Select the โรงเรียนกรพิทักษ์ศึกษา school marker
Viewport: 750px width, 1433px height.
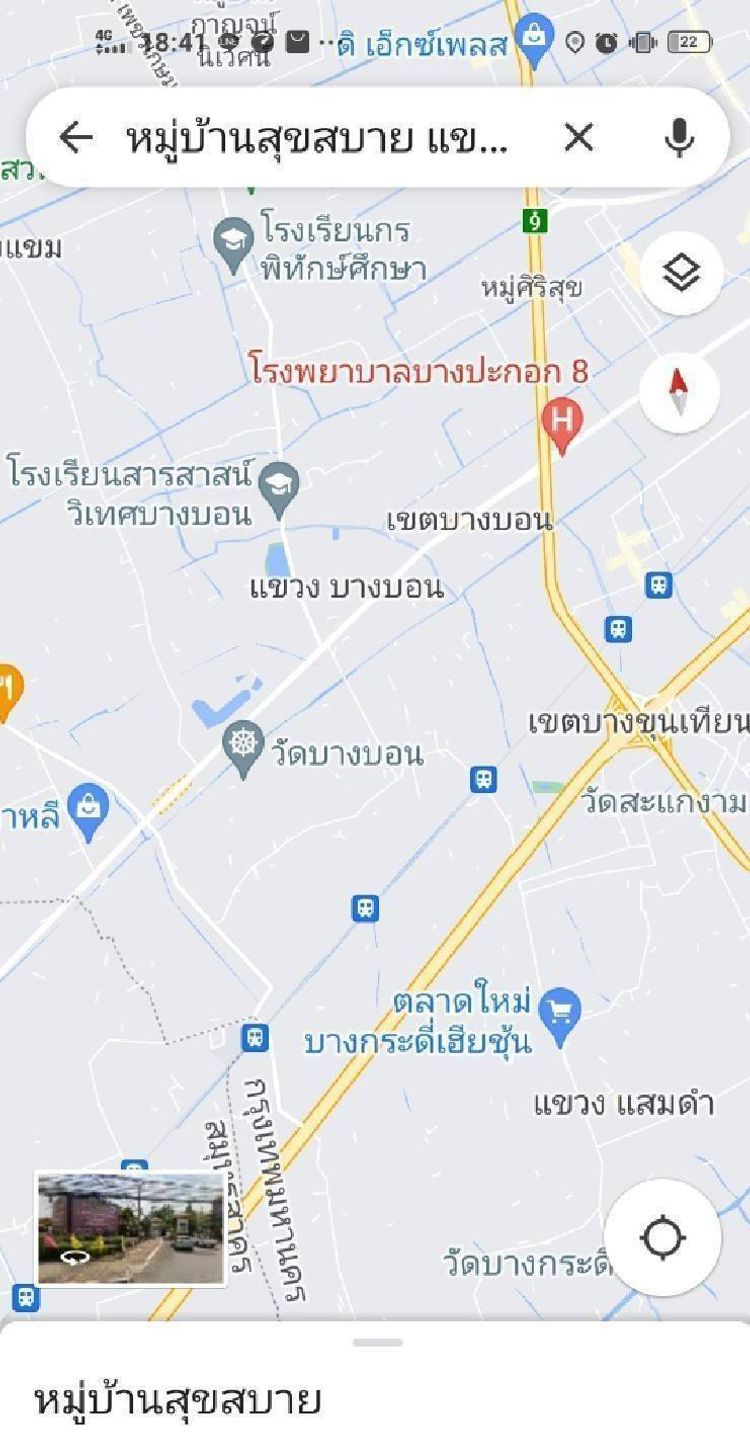(x=234, y=243)
